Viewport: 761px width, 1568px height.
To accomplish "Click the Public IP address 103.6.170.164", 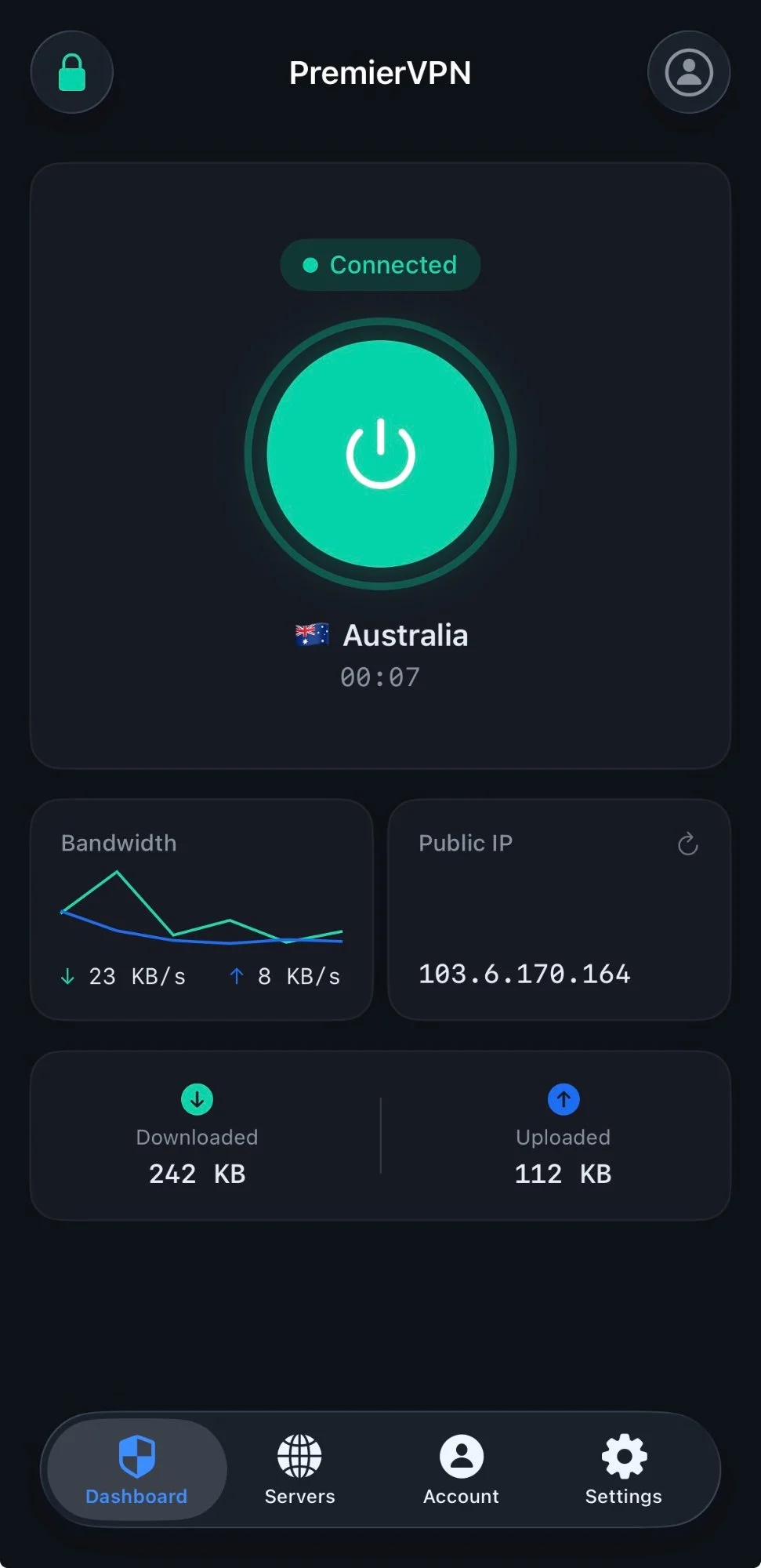I will pyautogui.click(x=524, y=973).
